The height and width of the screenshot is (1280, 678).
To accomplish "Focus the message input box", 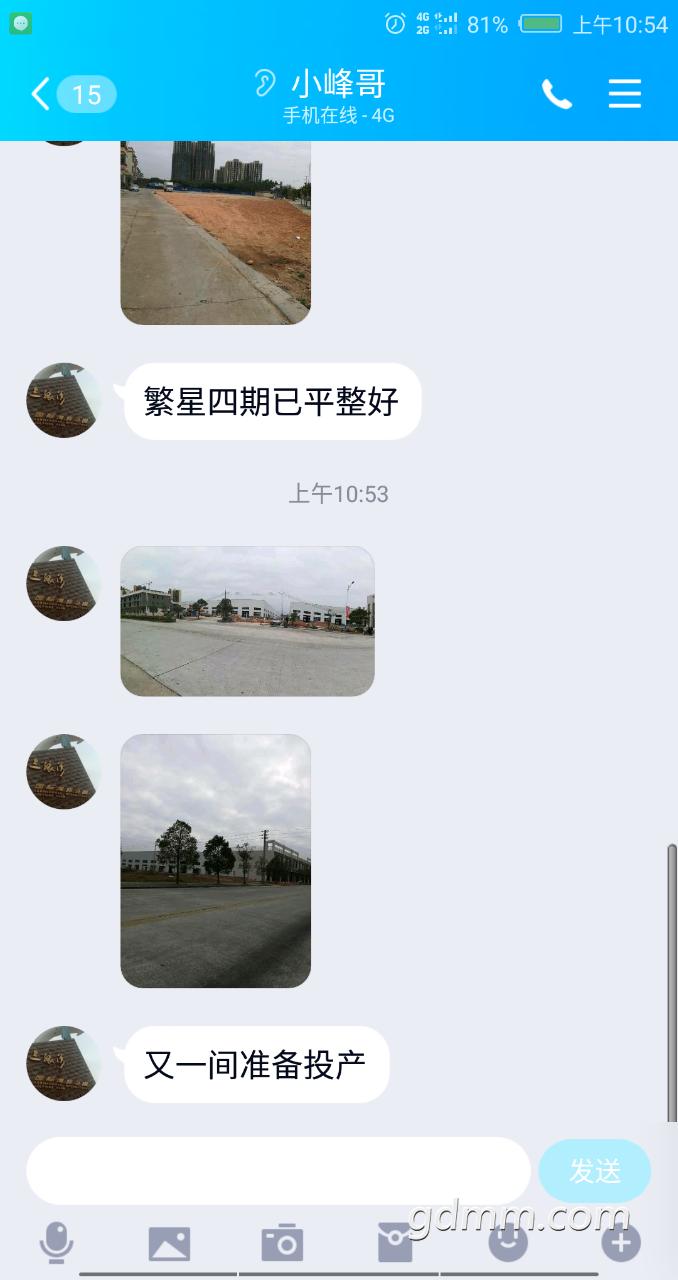I will tap(278, 1171).
